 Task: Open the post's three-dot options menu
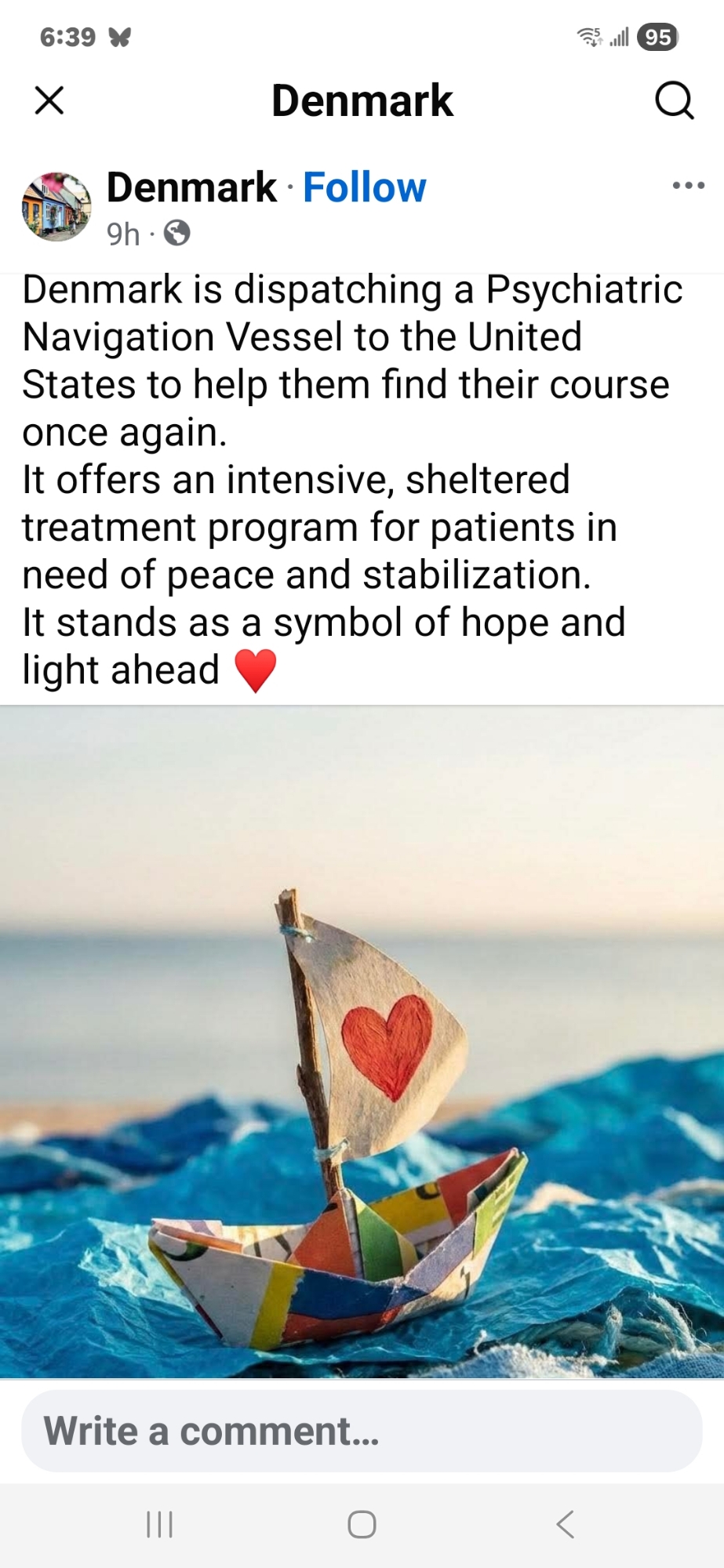click(x=688, y=186)
